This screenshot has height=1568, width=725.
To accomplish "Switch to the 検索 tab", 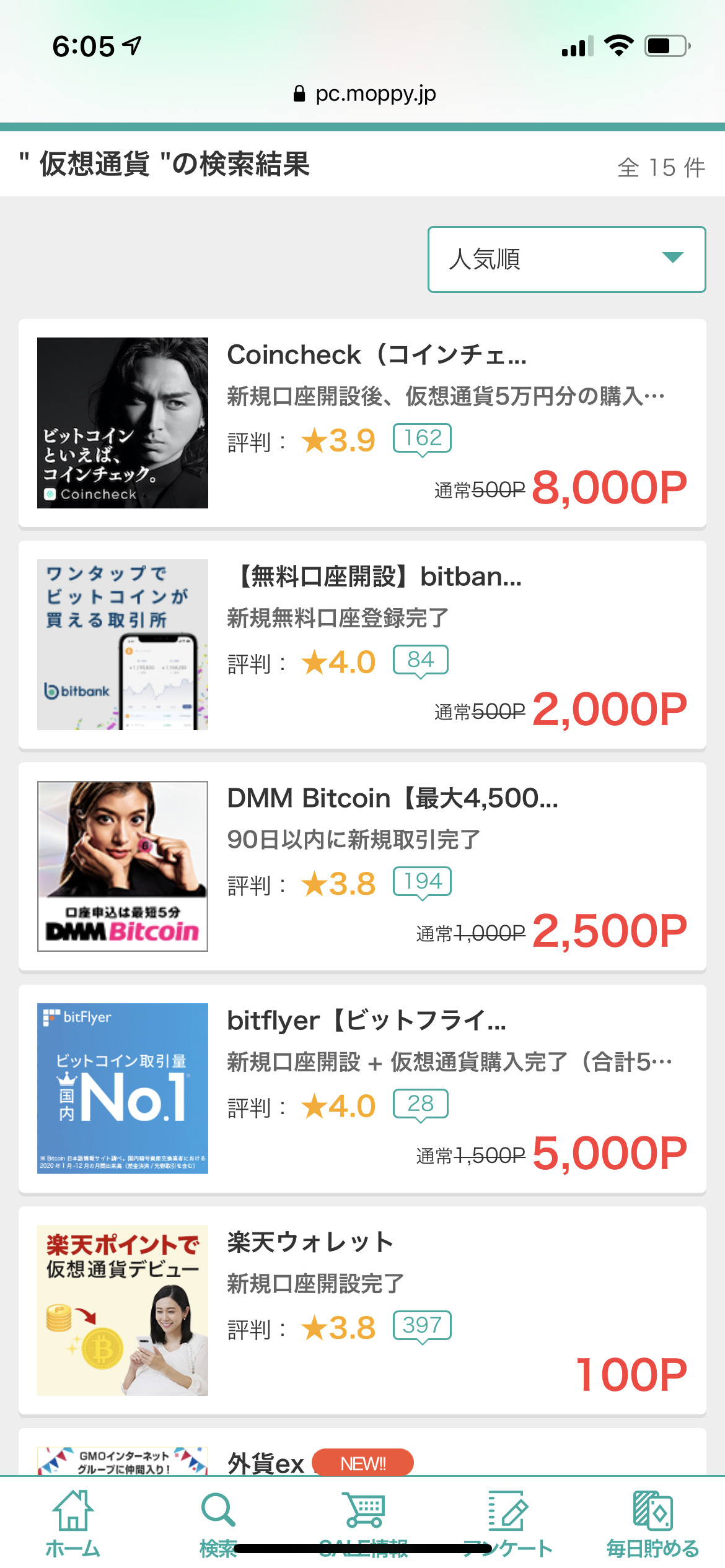I will coord(217,1523).
